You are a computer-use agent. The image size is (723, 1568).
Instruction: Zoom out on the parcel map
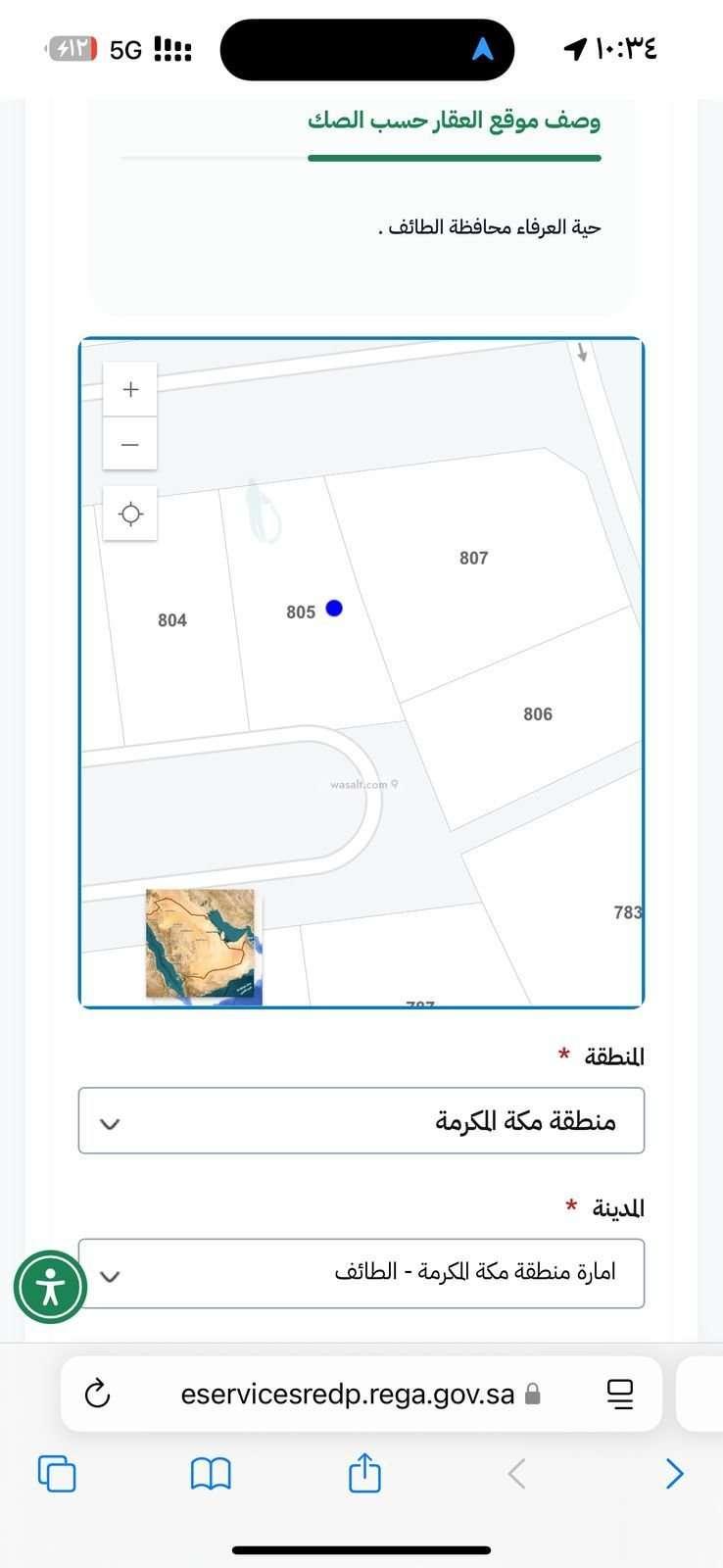pos(130,445)
